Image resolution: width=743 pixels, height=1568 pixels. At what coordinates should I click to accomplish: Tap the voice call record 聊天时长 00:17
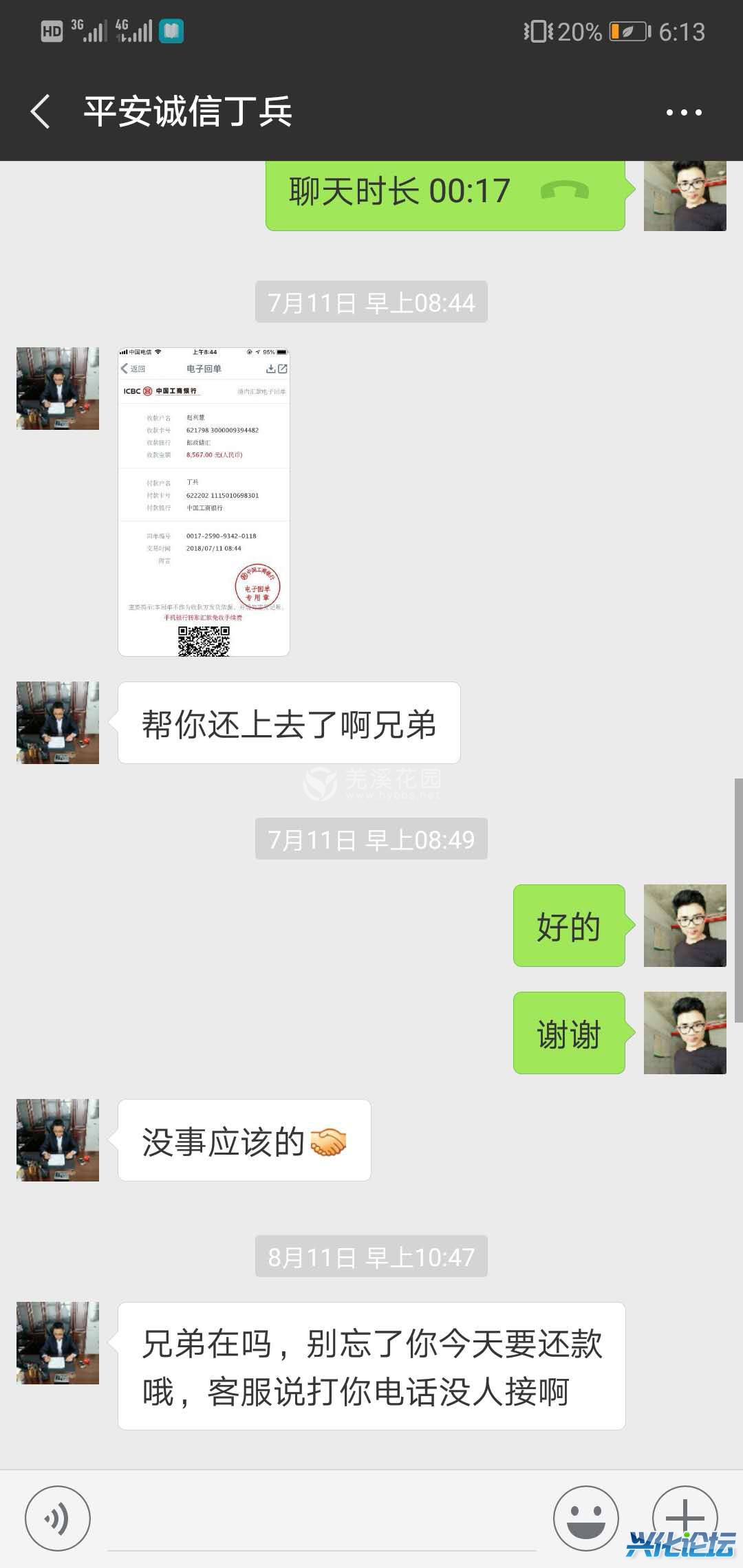click(444, 193)
